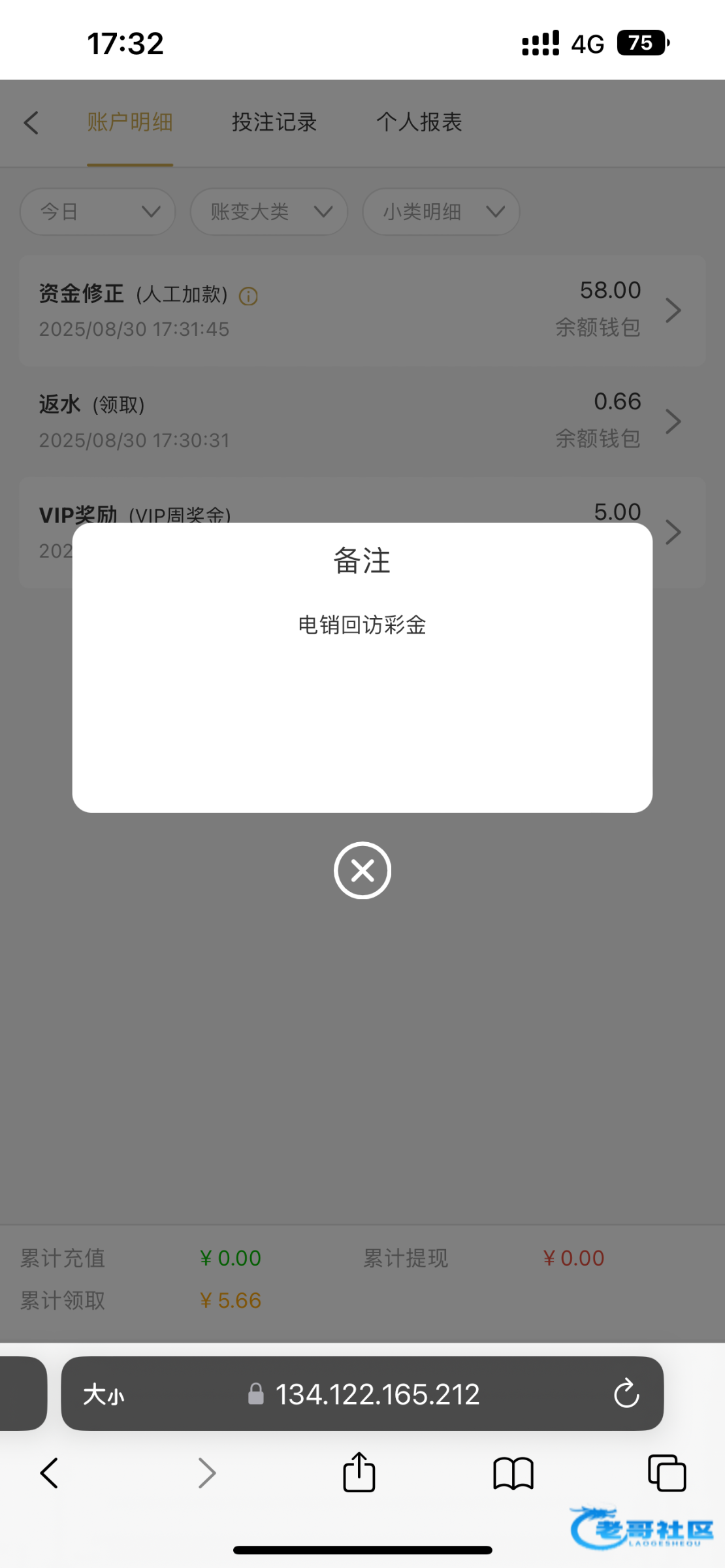
Task: Go back in Safari browser history
Action: [50, 1474]
